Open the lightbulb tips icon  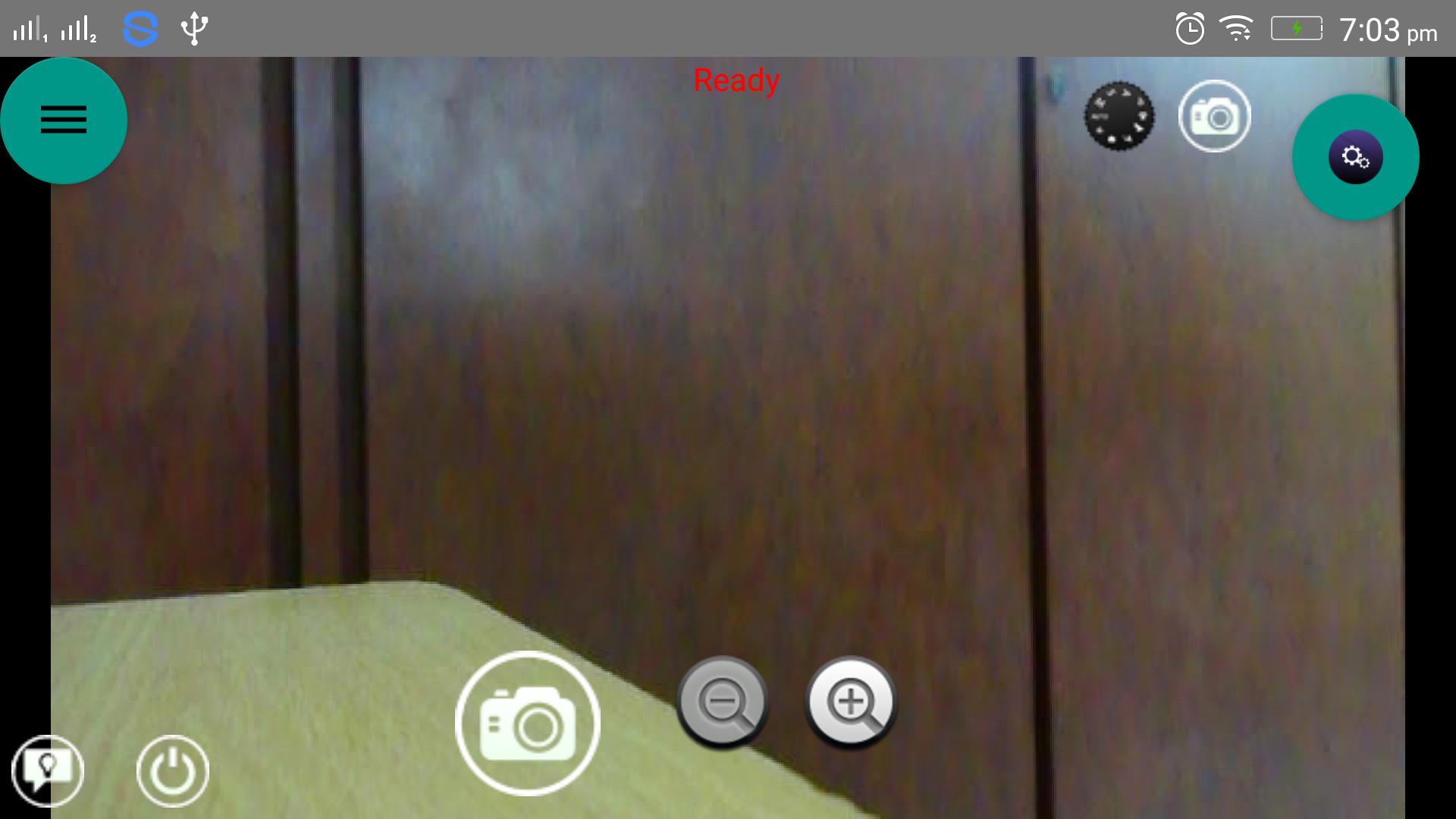(x=48, y=771)
